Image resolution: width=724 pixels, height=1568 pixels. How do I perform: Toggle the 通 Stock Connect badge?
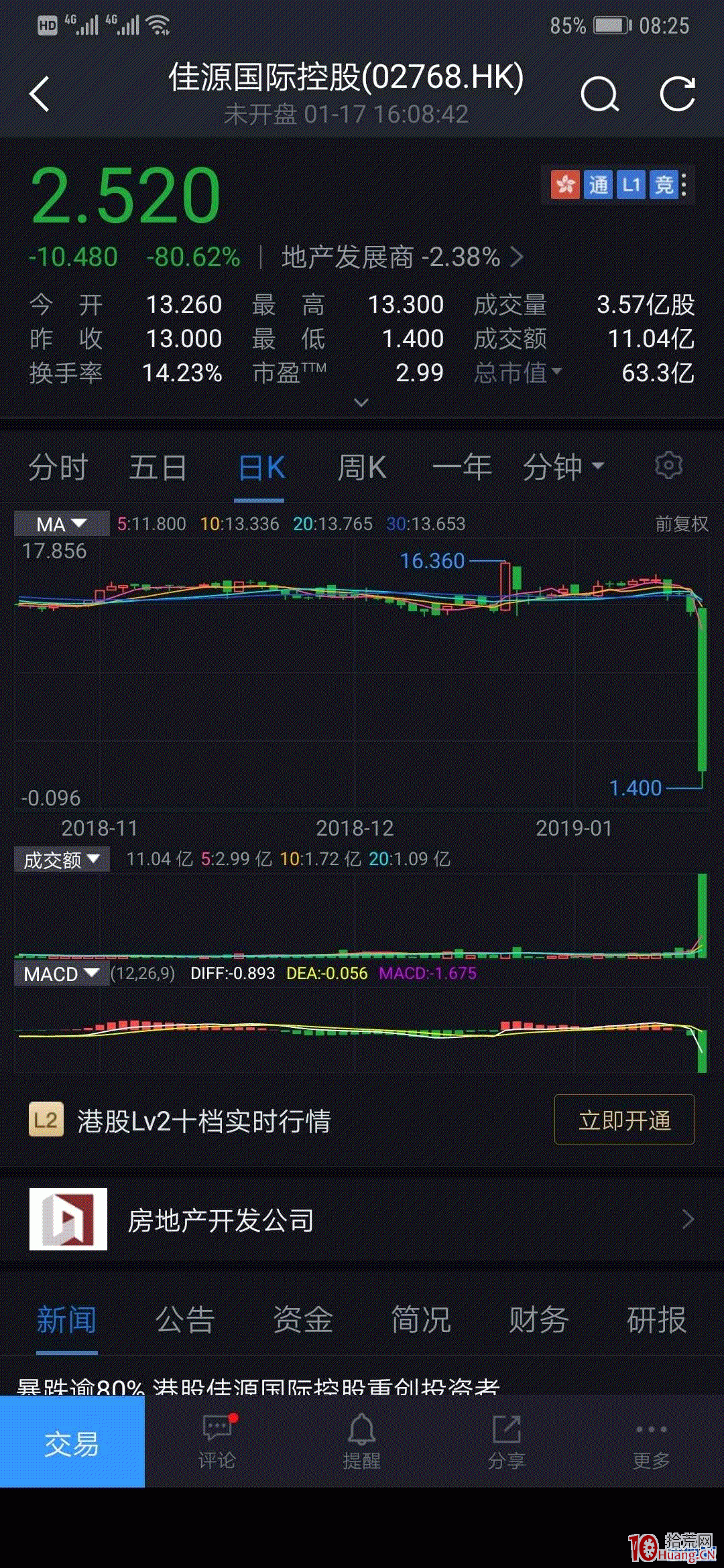599,186
